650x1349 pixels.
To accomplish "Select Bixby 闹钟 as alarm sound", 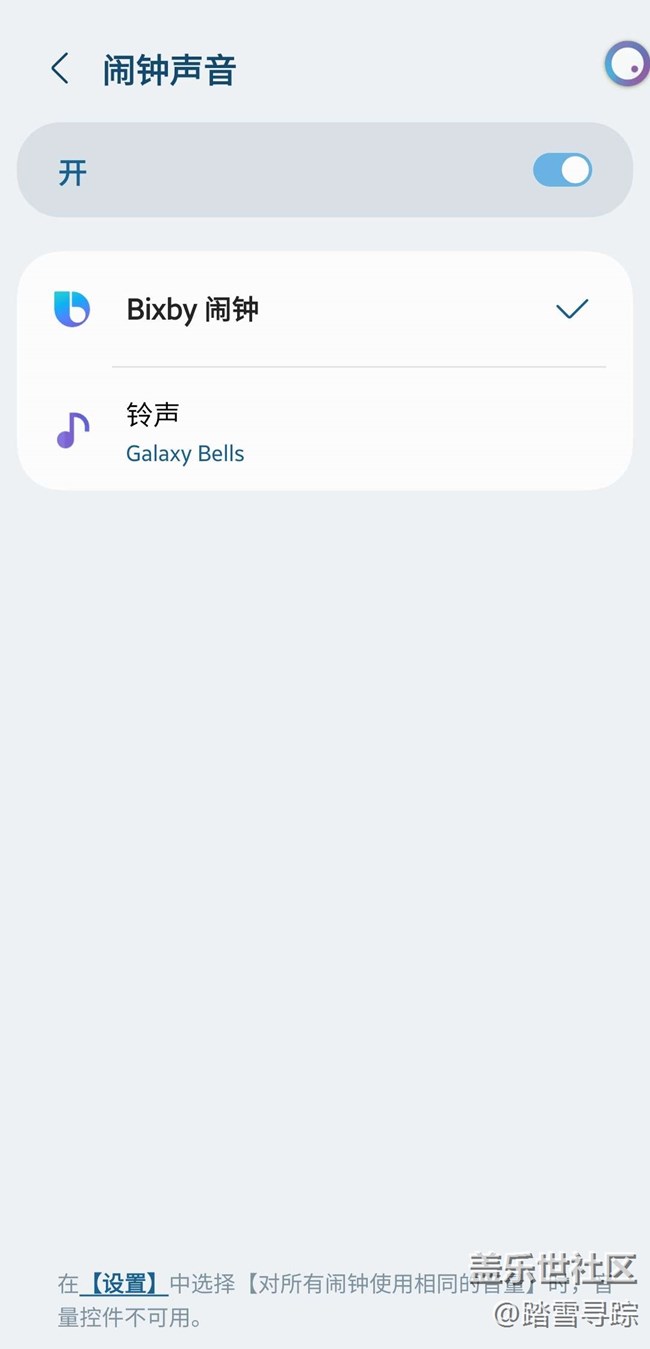I will point(324,310).
